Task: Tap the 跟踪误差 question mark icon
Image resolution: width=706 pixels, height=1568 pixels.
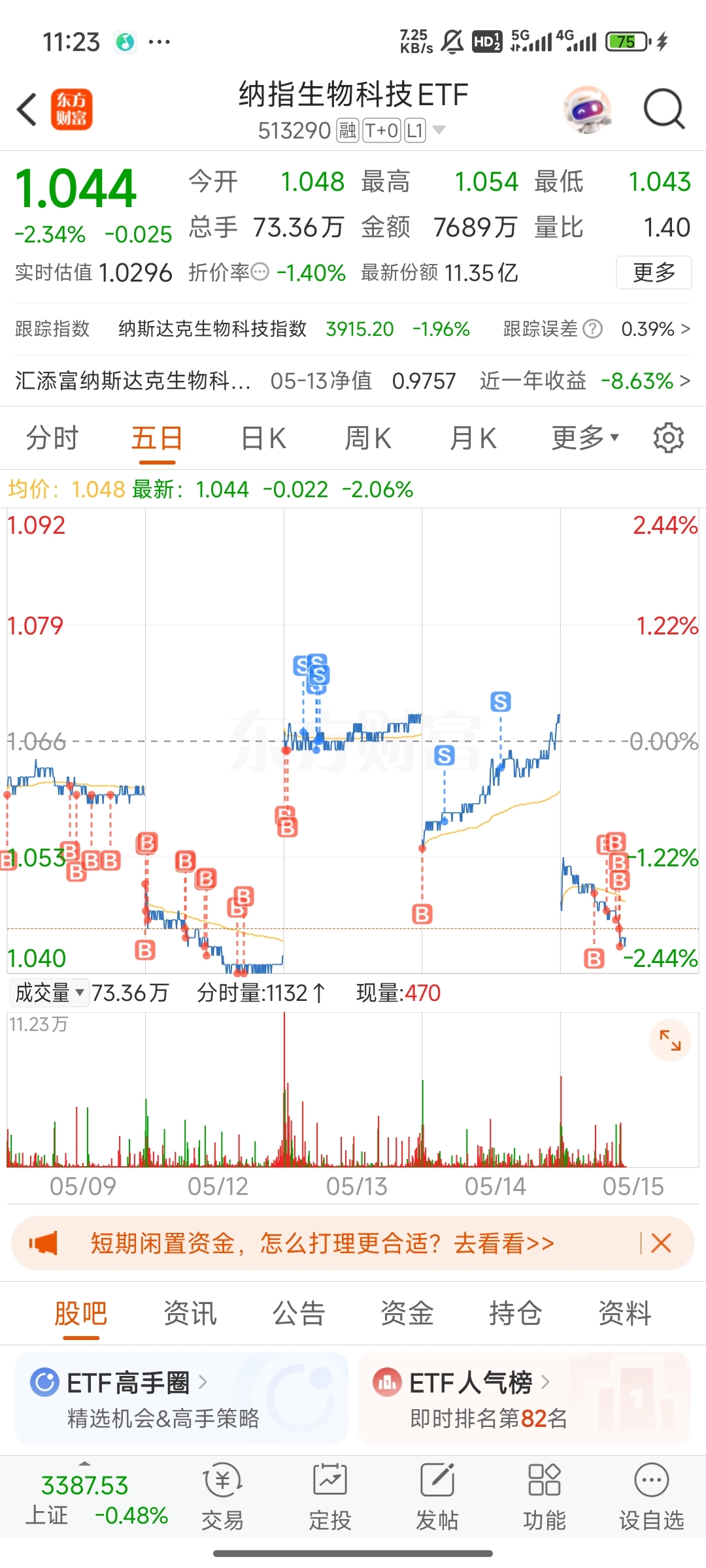Action: pos(593,329)
